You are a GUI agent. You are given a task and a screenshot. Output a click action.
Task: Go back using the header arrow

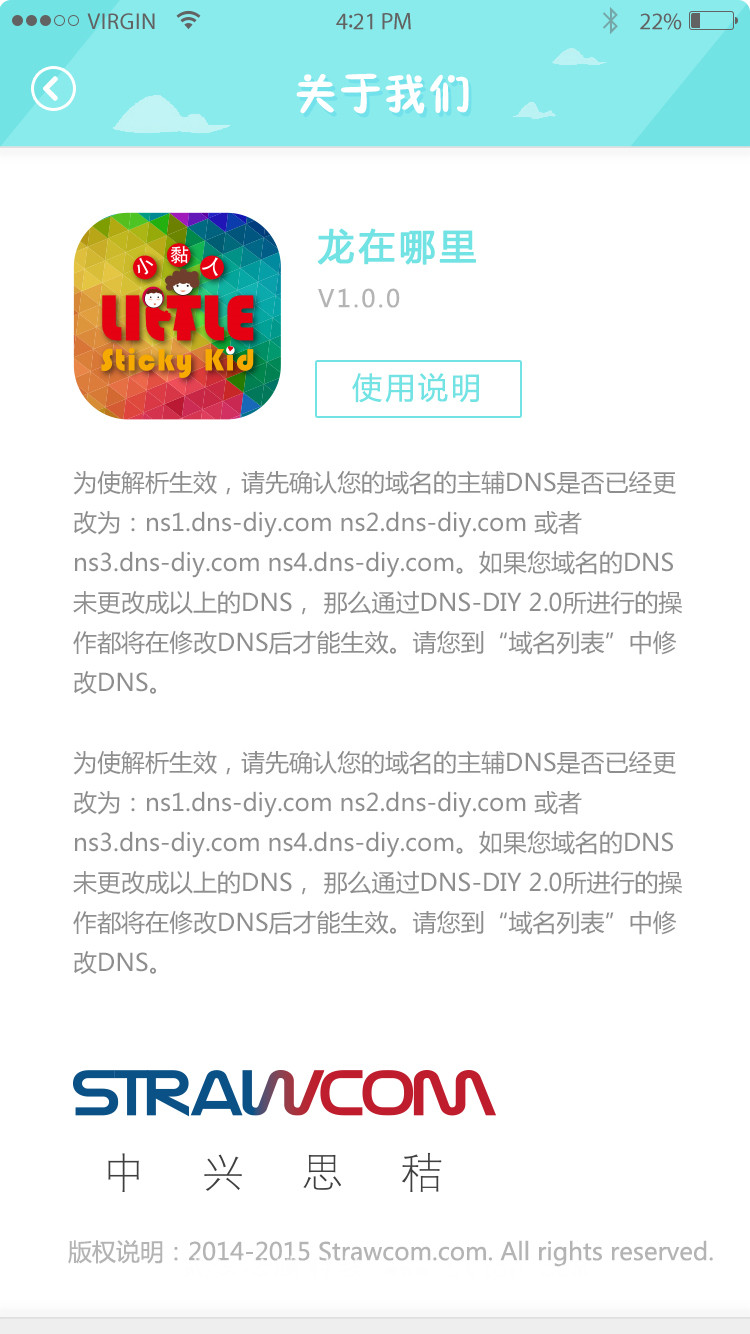tap(53, 89)
